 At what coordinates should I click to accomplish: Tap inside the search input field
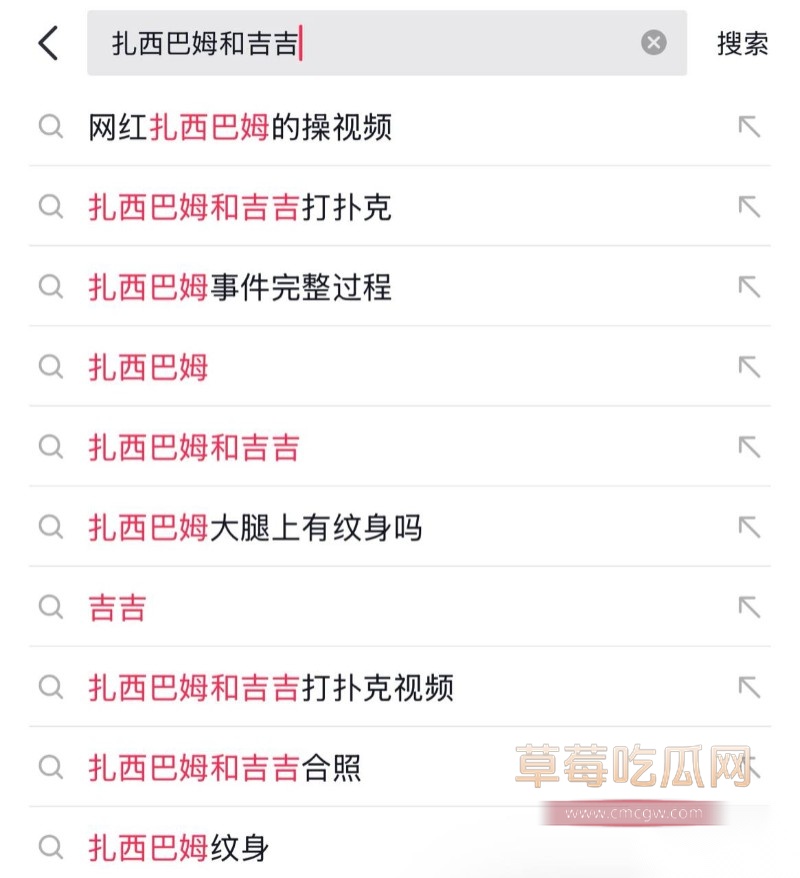[380, 42]
